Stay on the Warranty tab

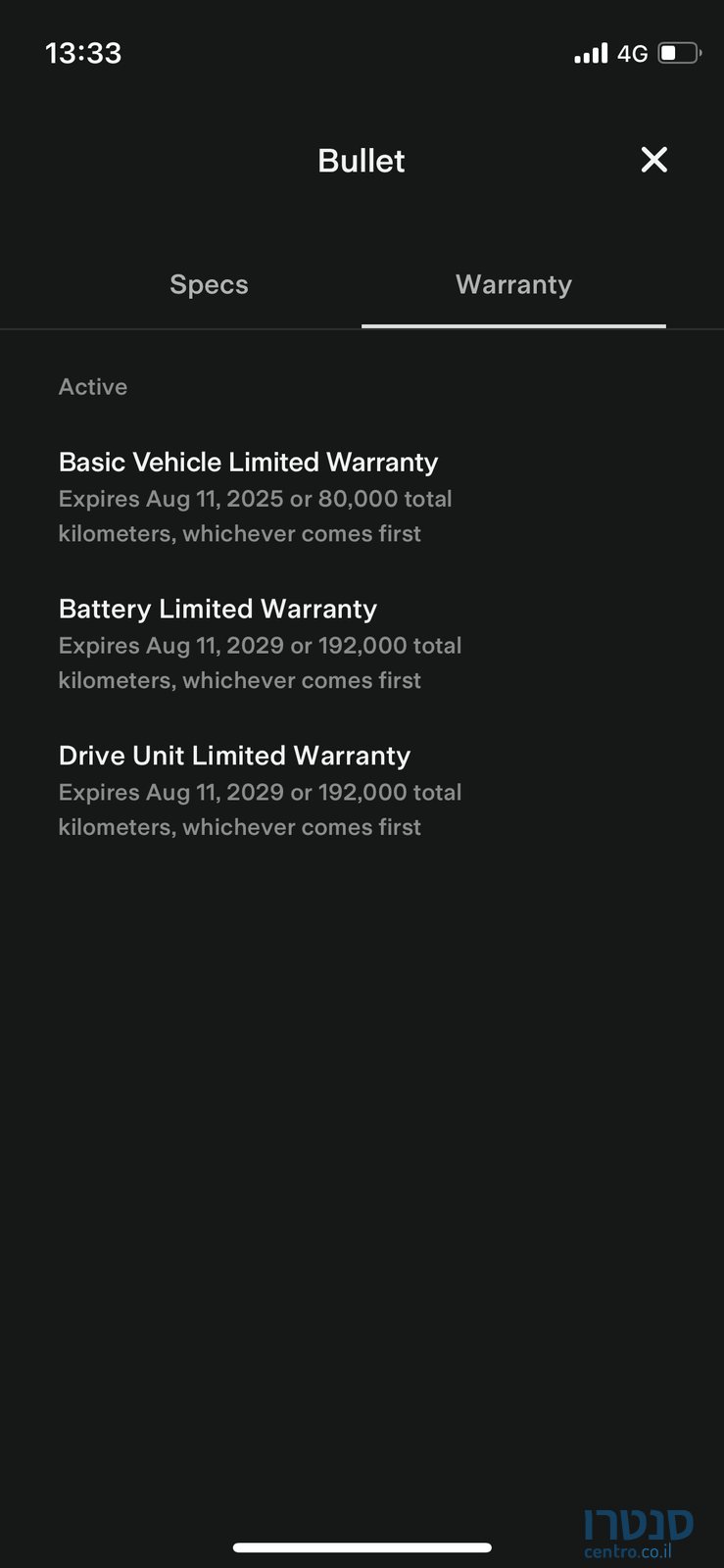point(513,284)
